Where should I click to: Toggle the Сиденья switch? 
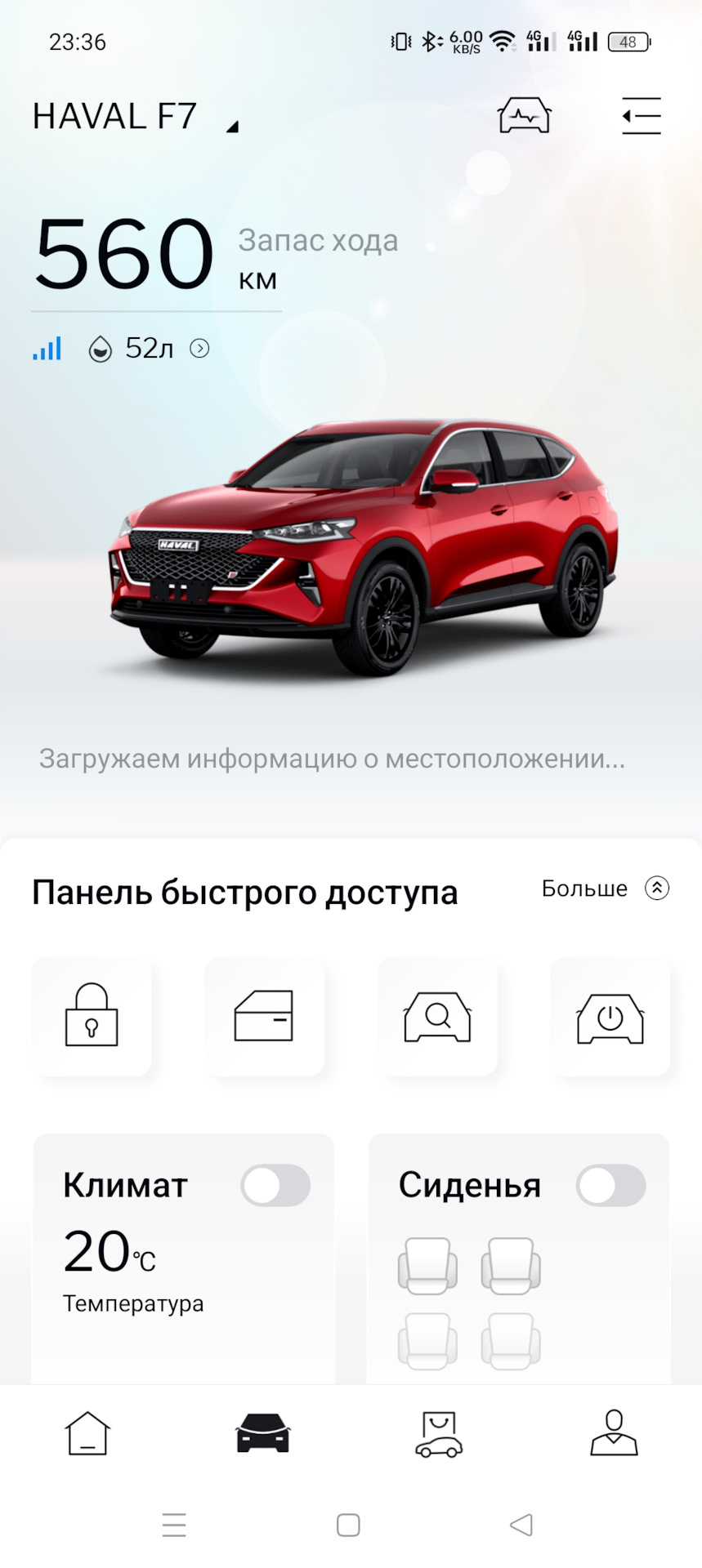pyautogui.click(x=610, y=1186)
